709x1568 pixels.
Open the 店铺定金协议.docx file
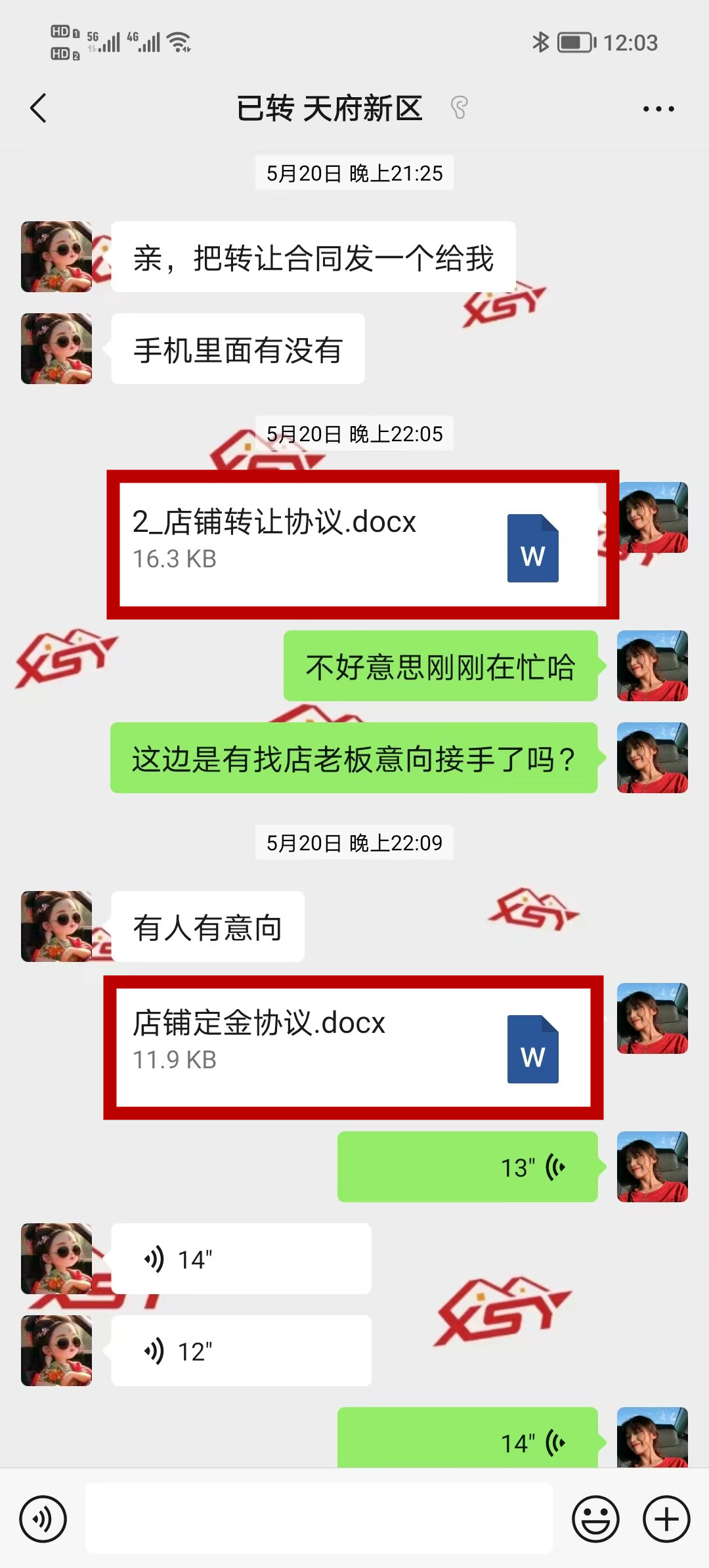[x=354, y=1047]
